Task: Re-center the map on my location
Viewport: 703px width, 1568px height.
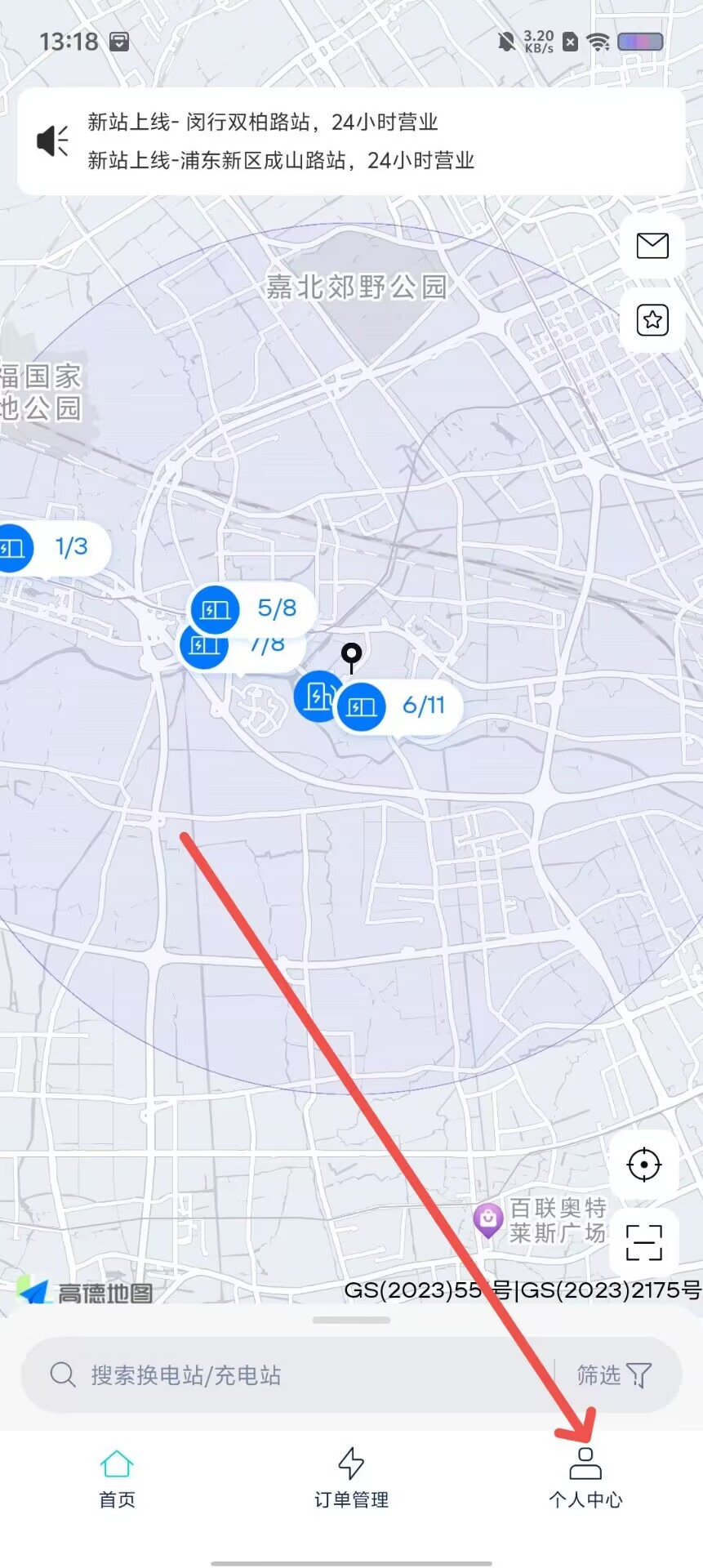Action: [643, 1165]
